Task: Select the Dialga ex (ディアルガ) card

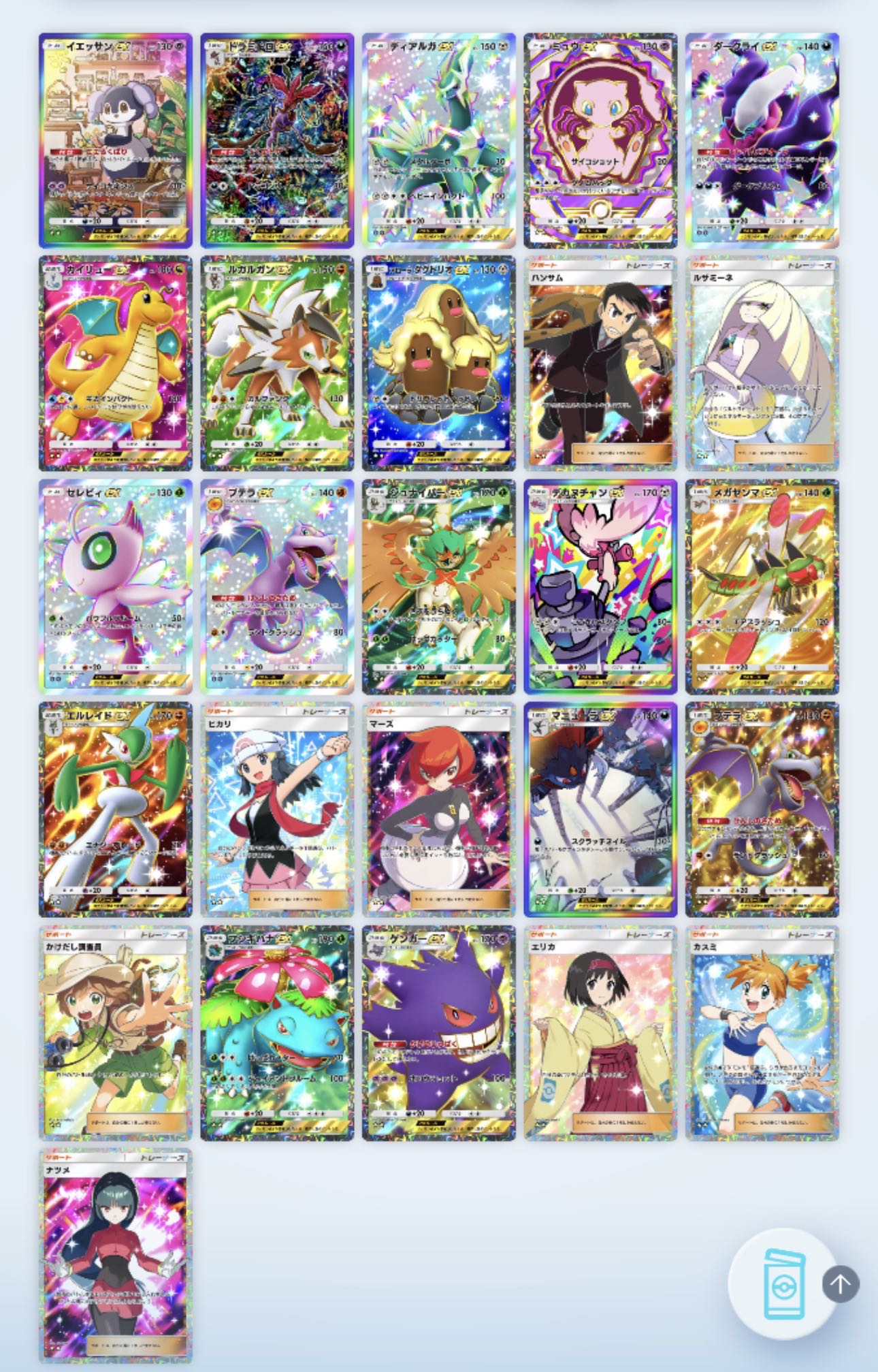Action: (439, 140)
